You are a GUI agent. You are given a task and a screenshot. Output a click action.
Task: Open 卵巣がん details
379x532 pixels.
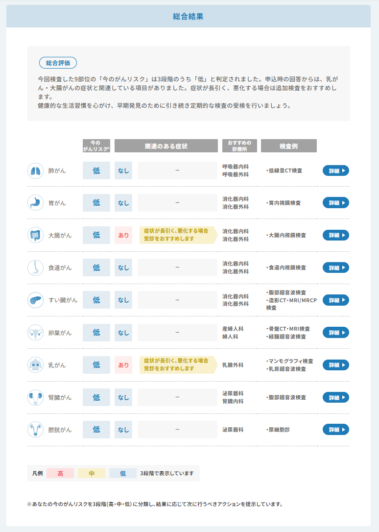click(336, 332)
